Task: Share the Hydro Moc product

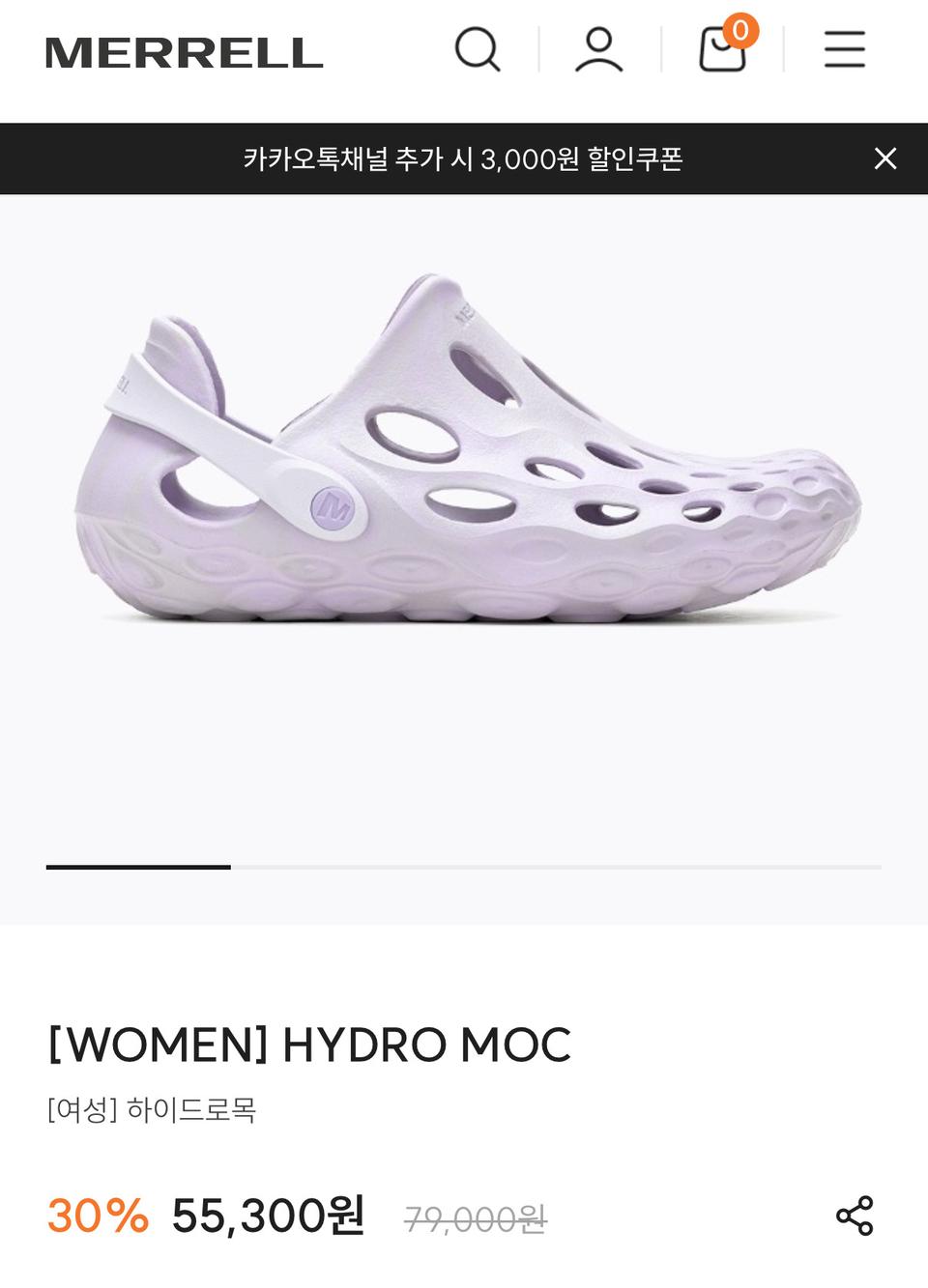Action: point(855,1216)
